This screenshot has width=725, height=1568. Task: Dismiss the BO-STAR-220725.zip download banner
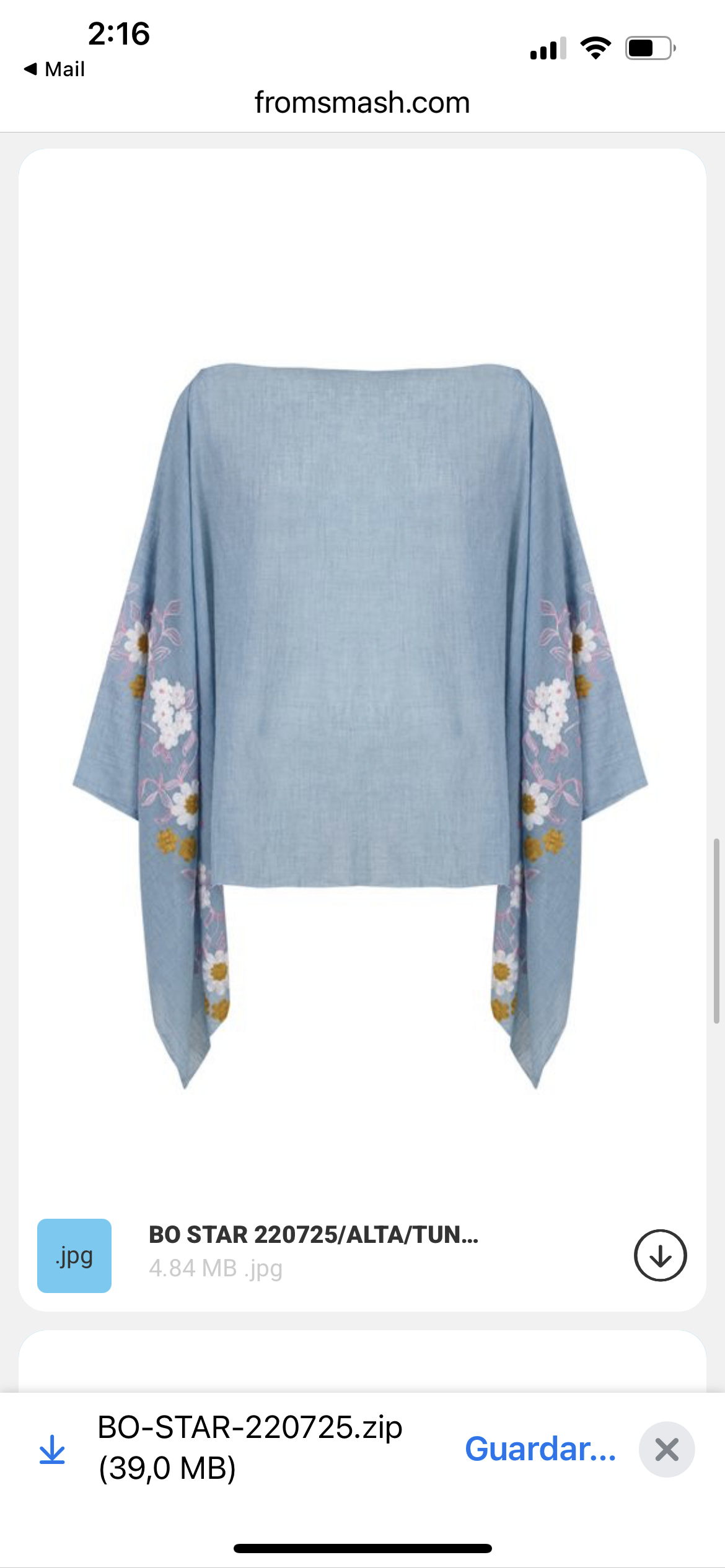tap(667, 1450)
